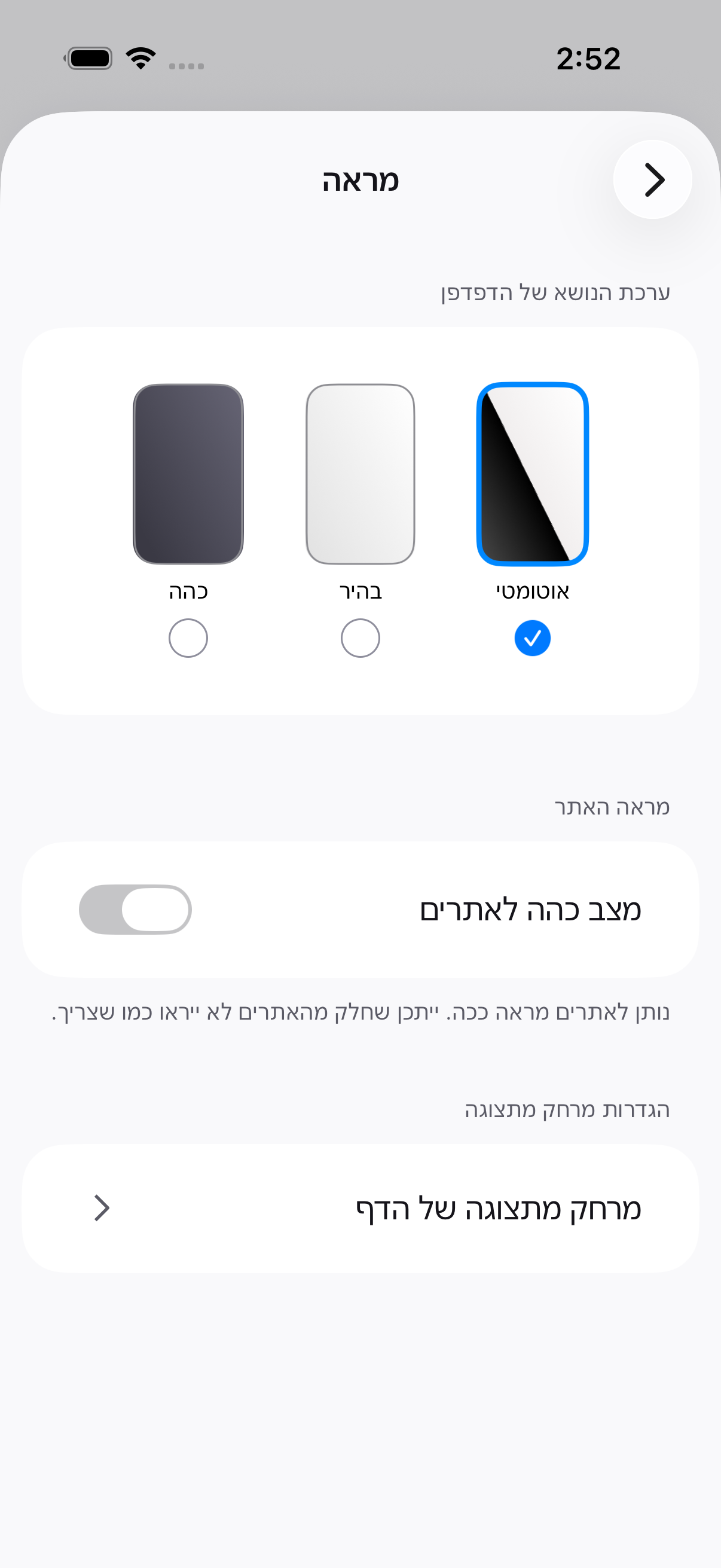
Task: Choose the בהיר radio button
Action: pyautogui.click(x=360, y=638)
